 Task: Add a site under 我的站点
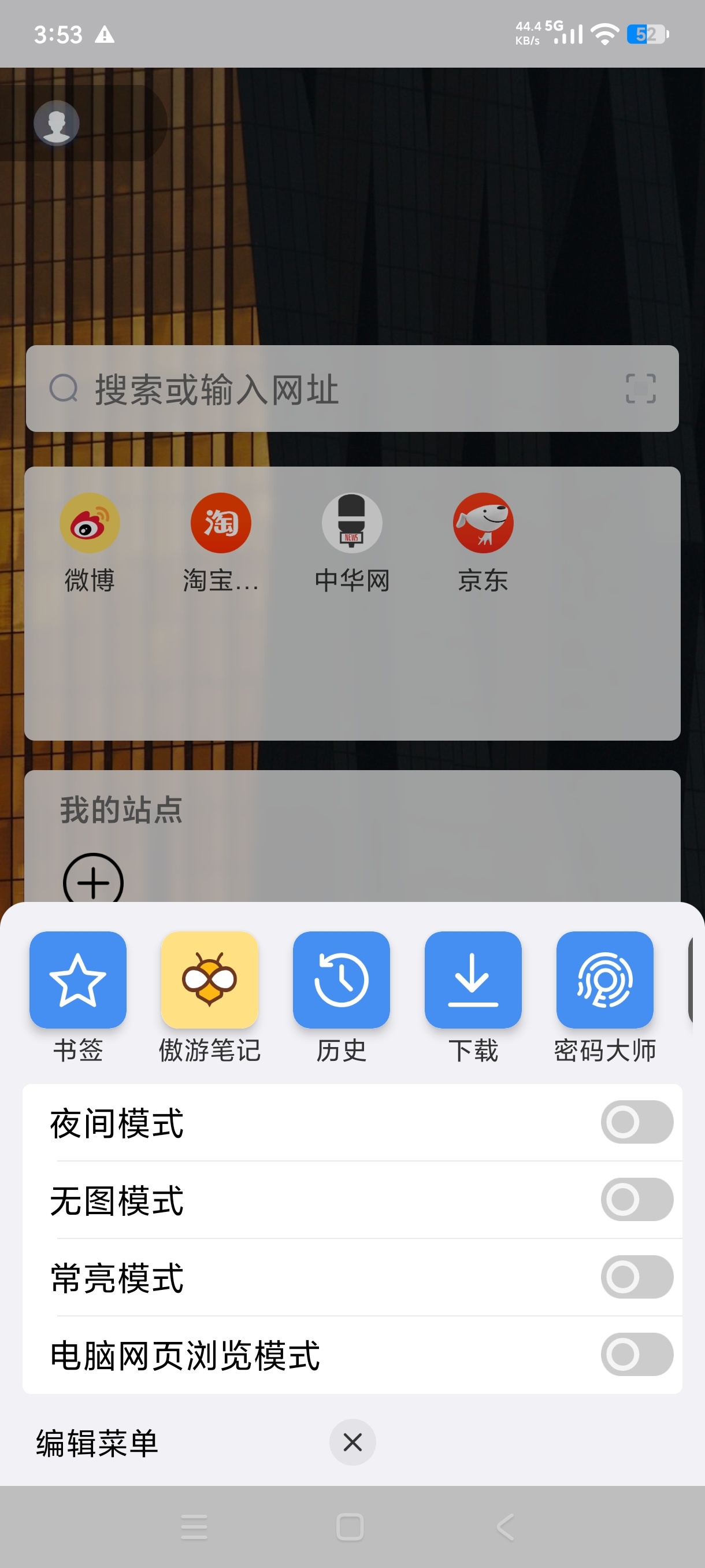pos(92,883)
